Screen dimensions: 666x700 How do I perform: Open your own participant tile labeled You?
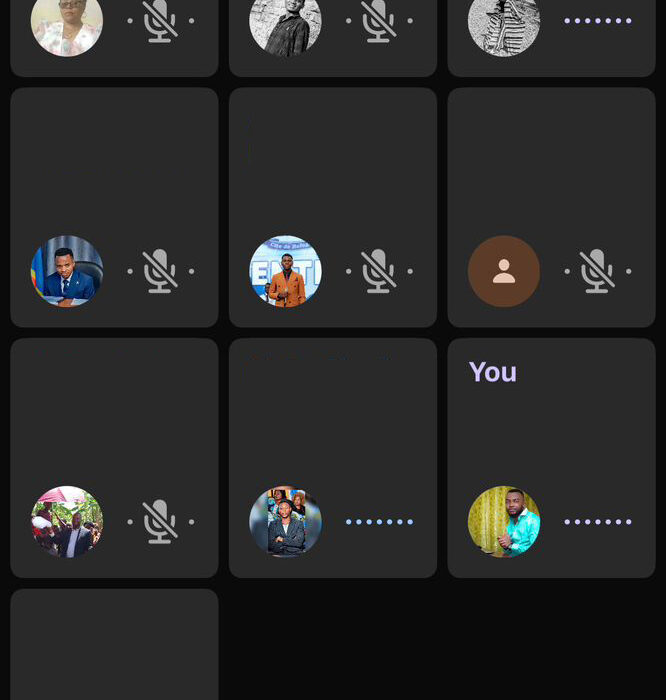(x=551, y=457)
